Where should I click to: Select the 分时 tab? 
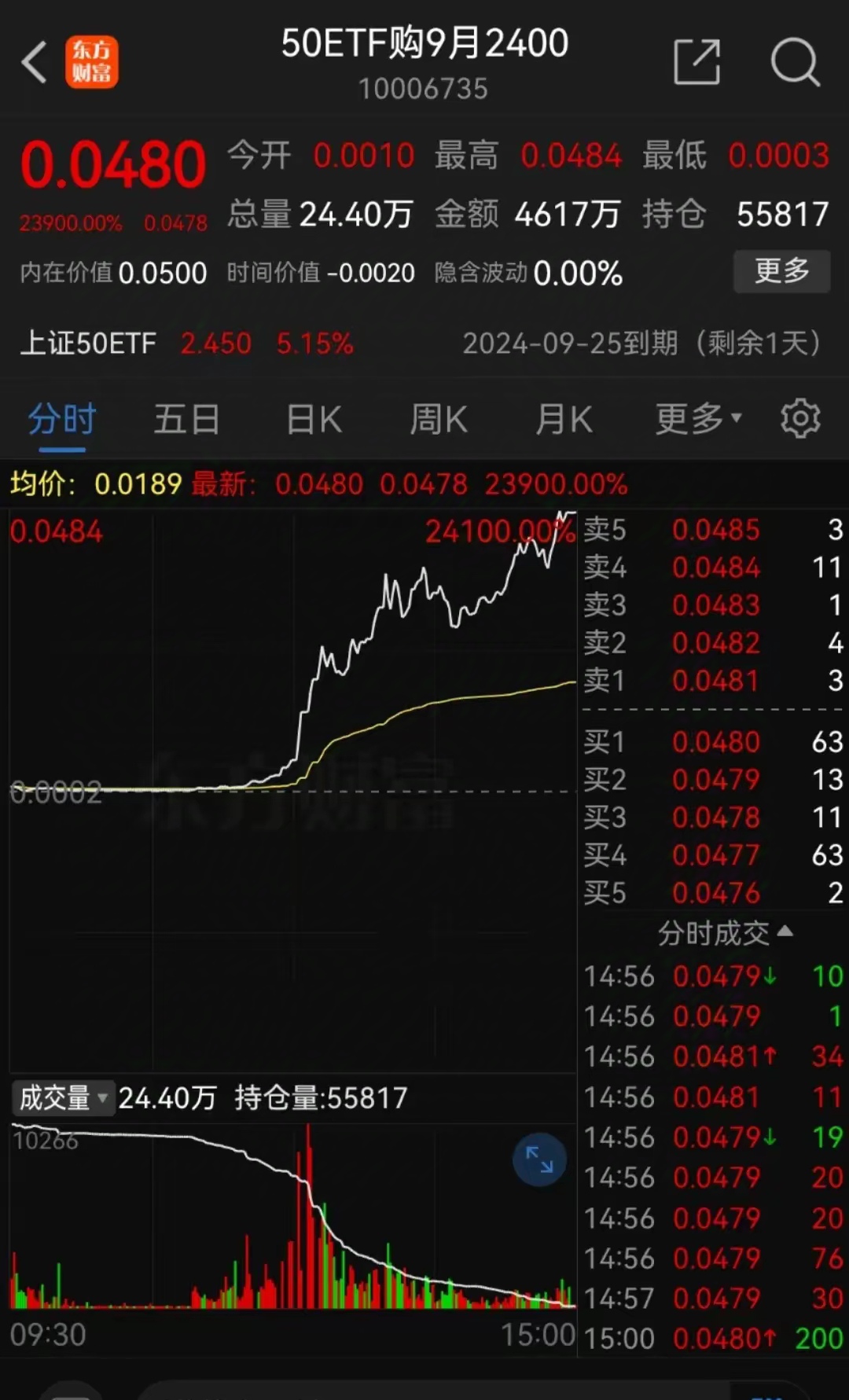[61, 419]
